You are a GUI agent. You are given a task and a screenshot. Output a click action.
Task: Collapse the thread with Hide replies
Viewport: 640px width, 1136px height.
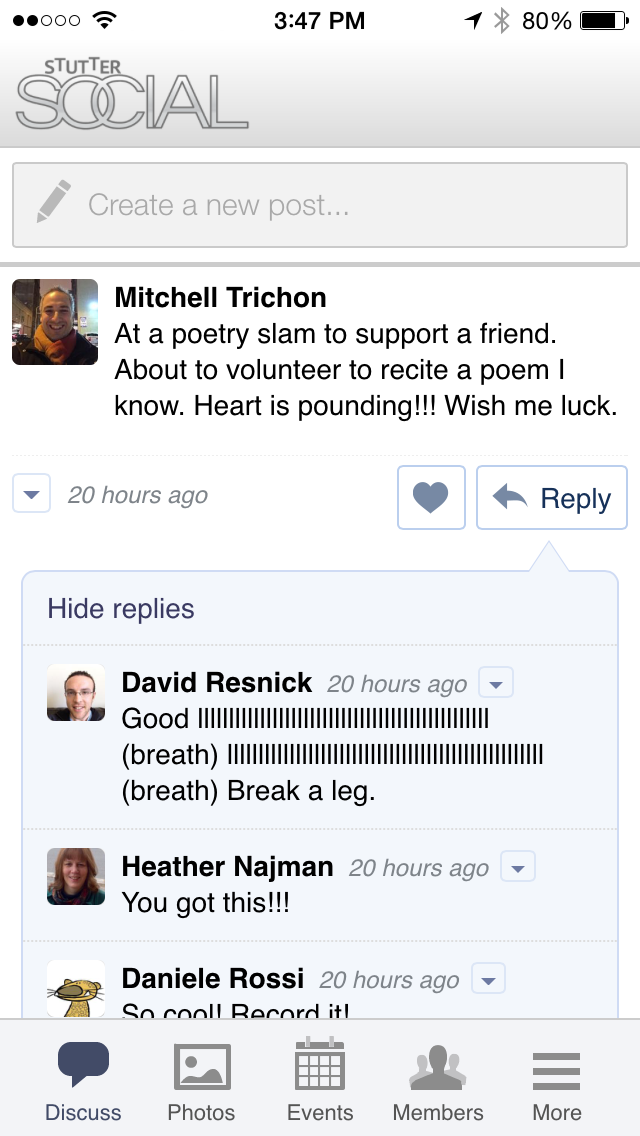121,609
